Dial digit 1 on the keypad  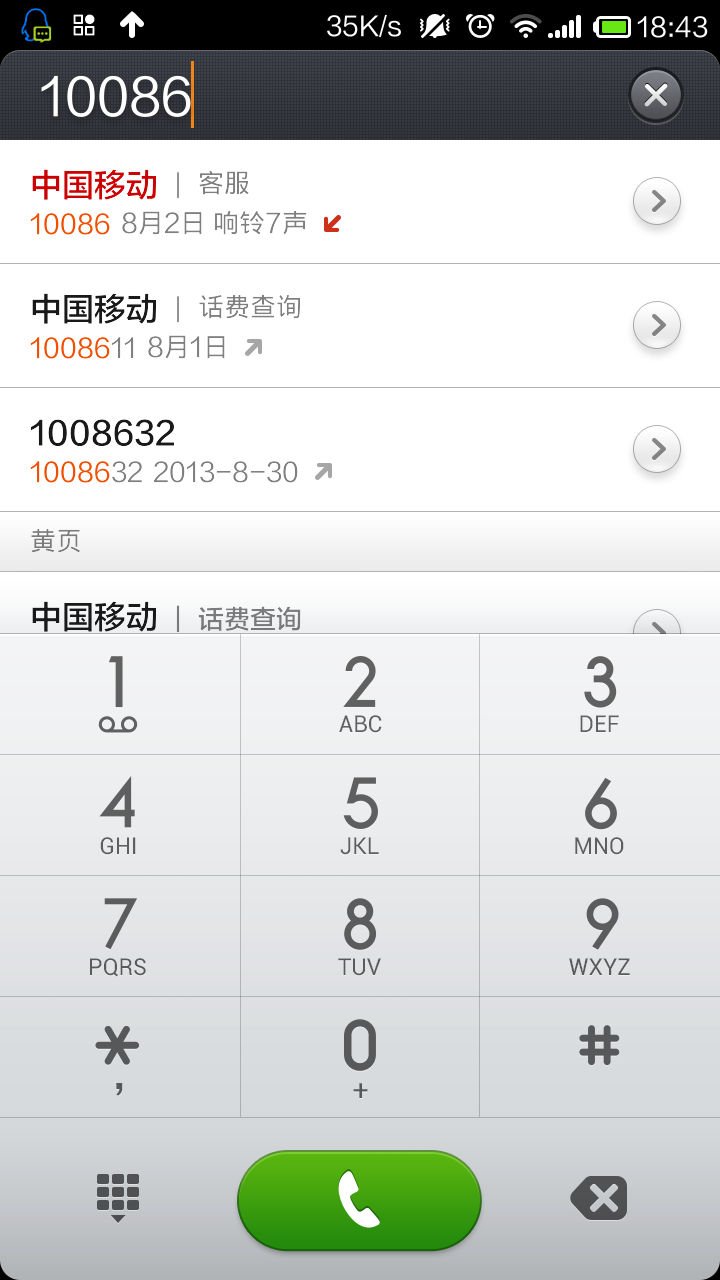point(119,694)
